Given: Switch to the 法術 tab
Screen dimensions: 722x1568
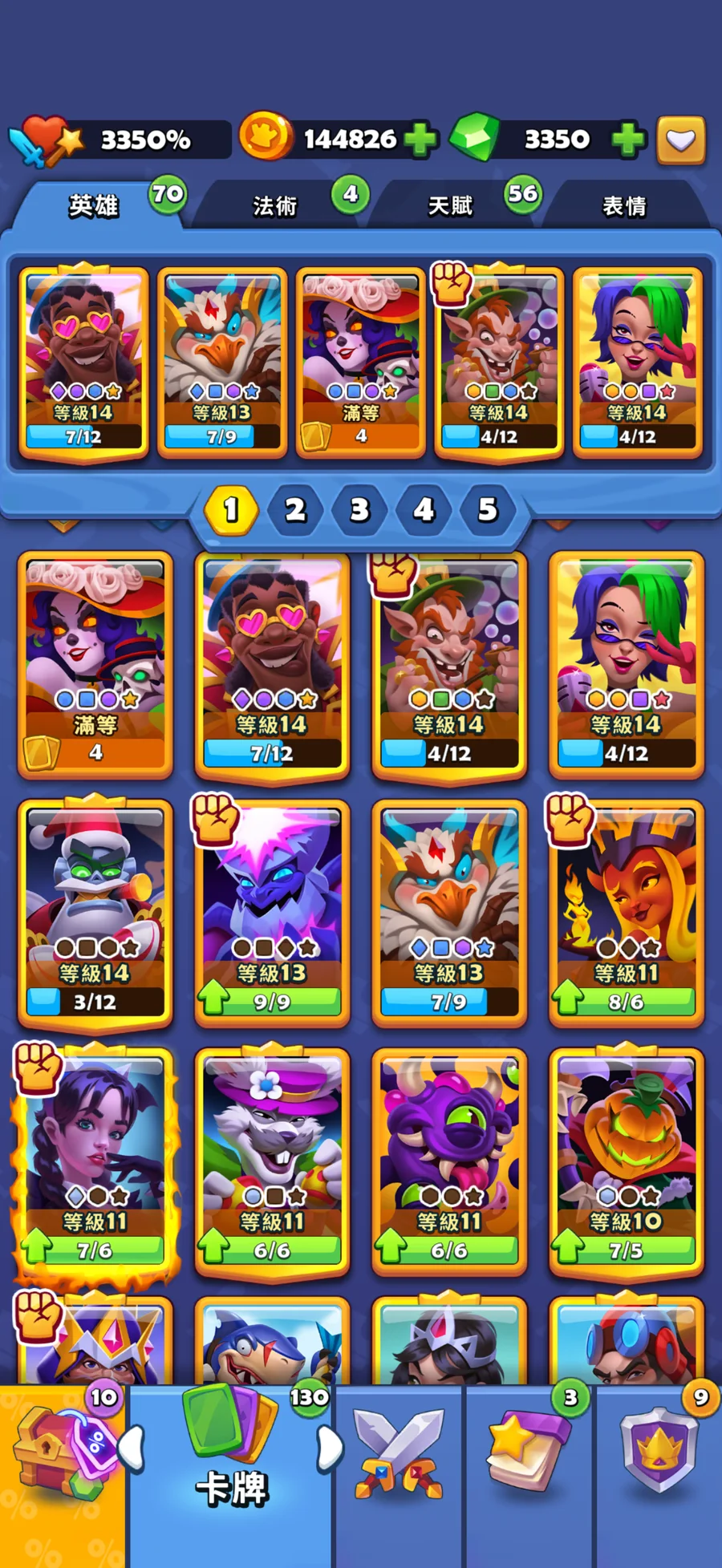Looking at the screenshot, I should tap(275, 206).
